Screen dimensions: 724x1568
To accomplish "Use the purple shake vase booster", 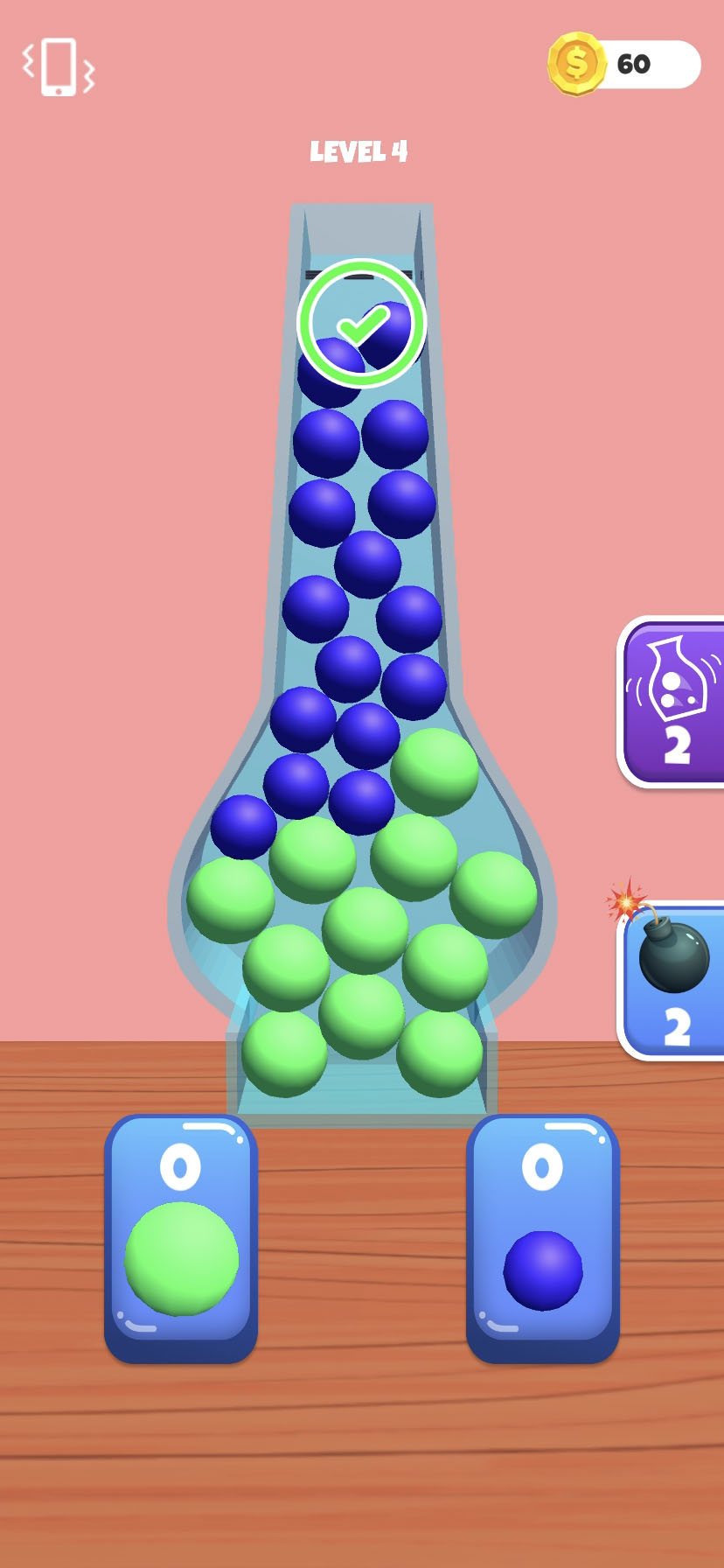I will [672, 702].
